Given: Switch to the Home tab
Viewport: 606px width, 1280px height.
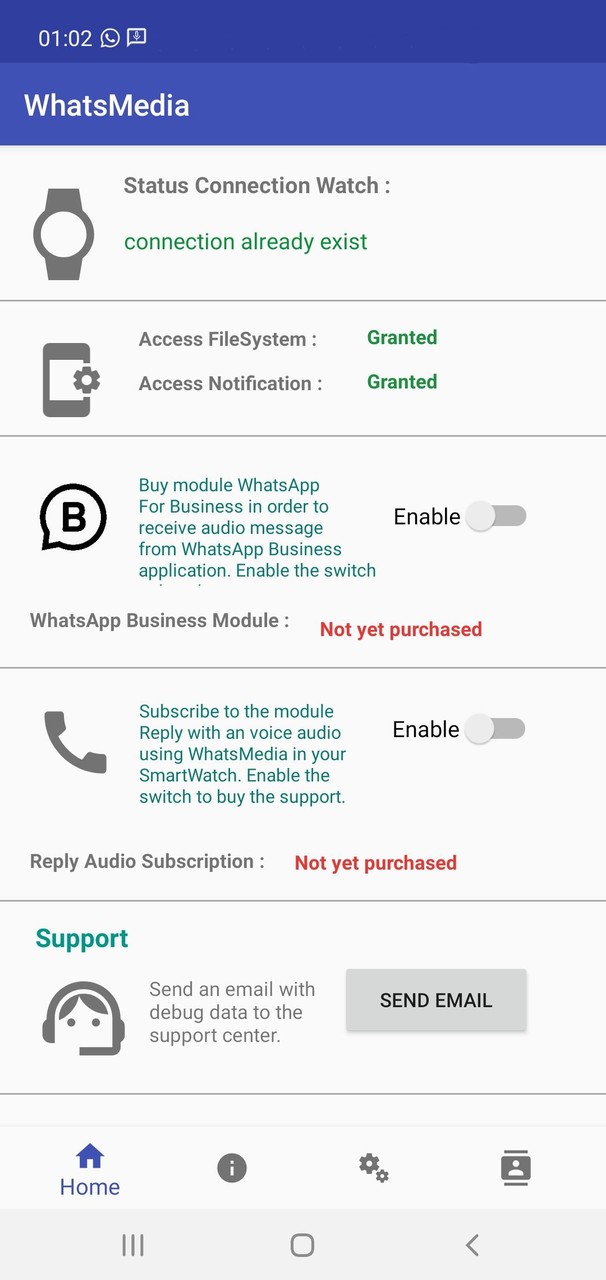Looking at the screenshot, I should coord(90,1169).
